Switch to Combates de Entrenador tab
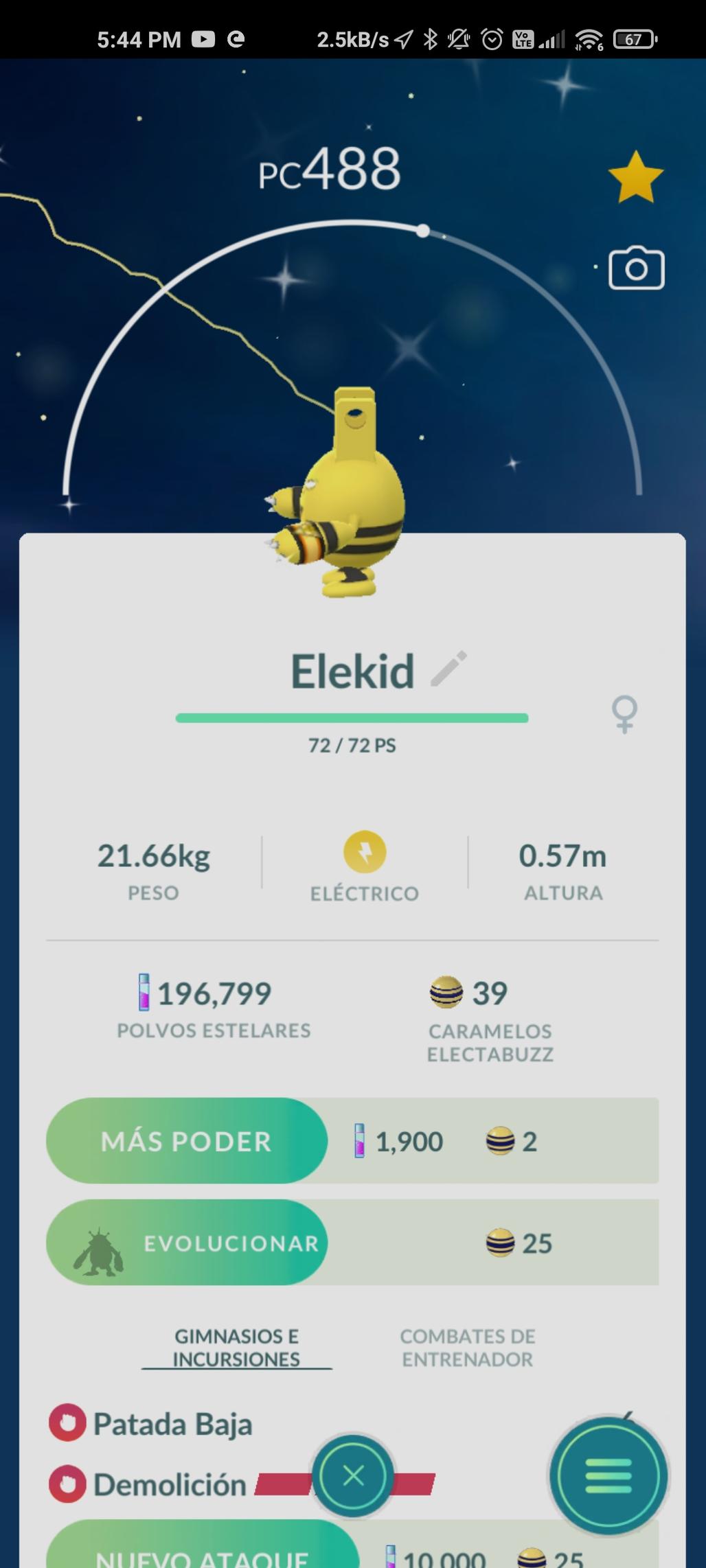The width and height of the screenshot is (706, 1568). point(467,1348)
